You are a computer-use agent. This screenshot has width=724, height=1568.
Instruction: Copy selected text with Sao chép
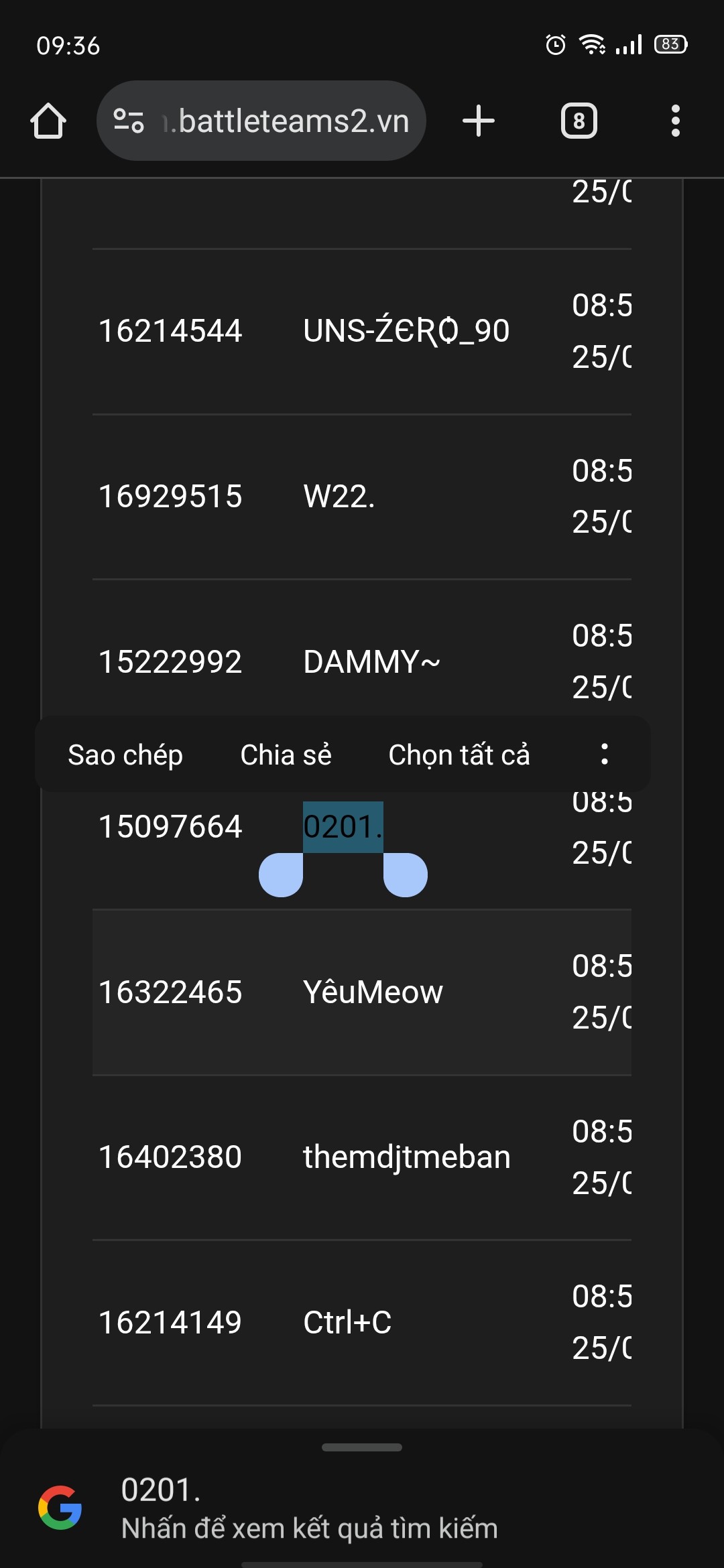pyautogui.click(x=125, y=755)
